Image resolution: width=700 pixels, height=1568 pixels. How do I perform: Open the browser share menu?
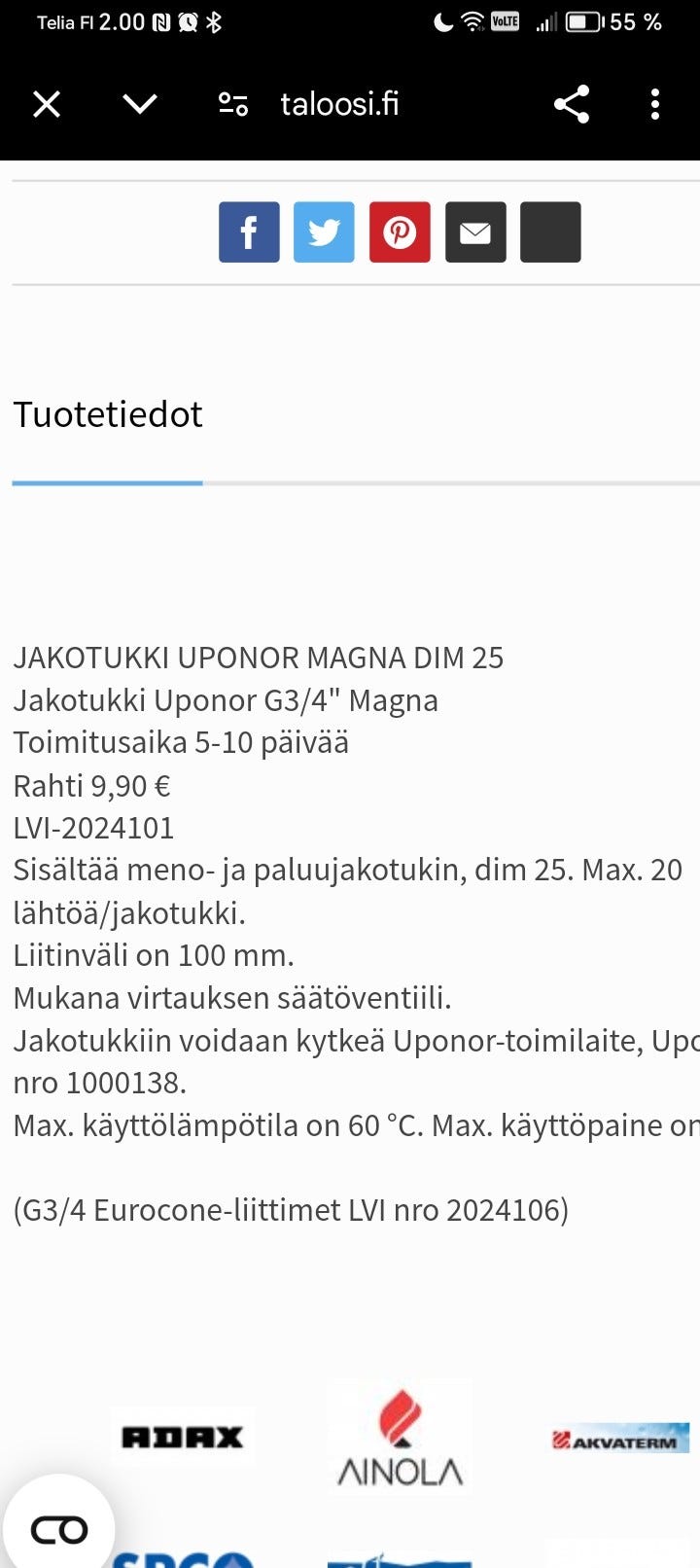pos(572,104)
